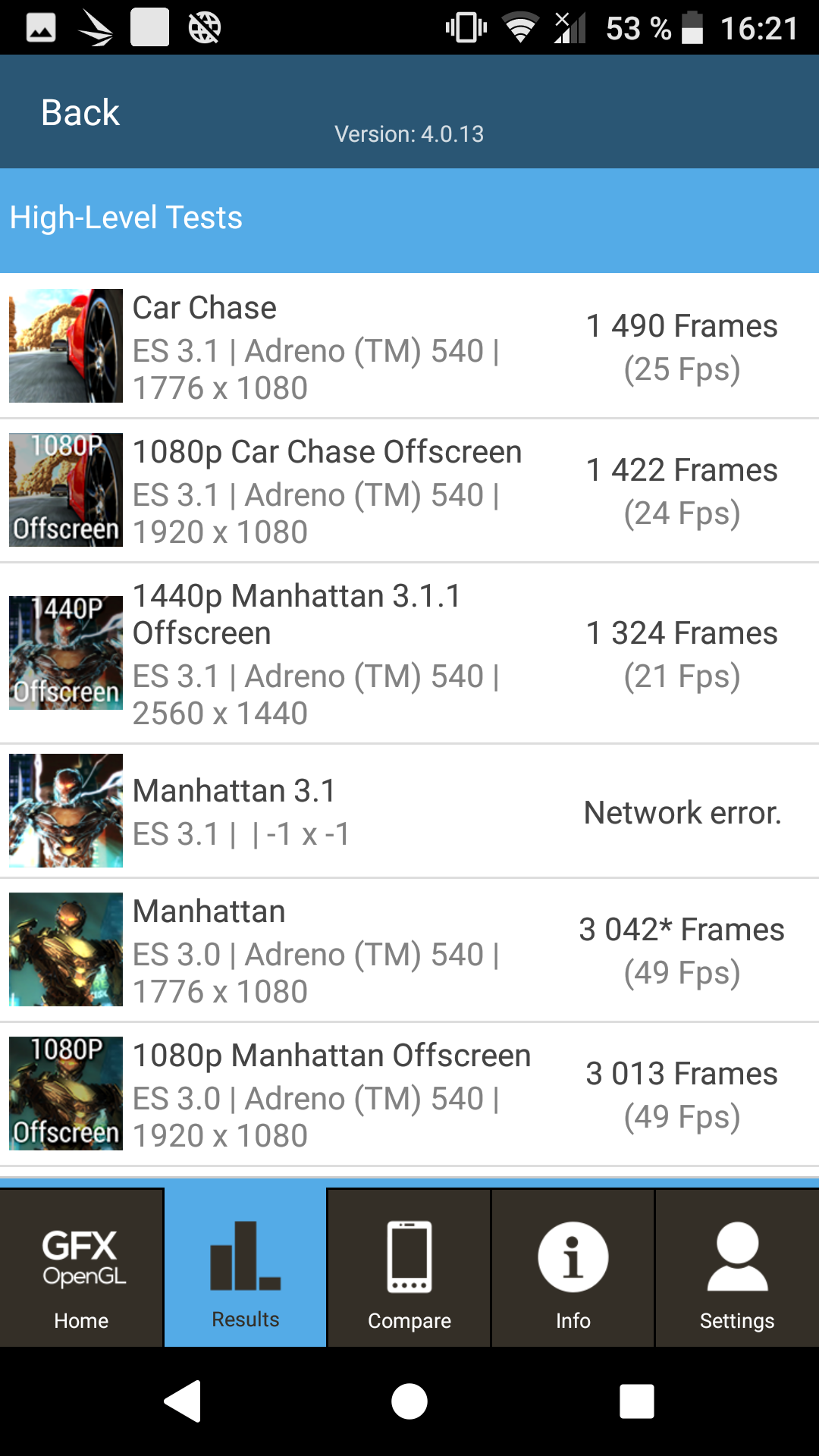This screenshot has width=819, height=1456.
Task: Switch to the Settings tab
Action: [x=737, y=1268]
